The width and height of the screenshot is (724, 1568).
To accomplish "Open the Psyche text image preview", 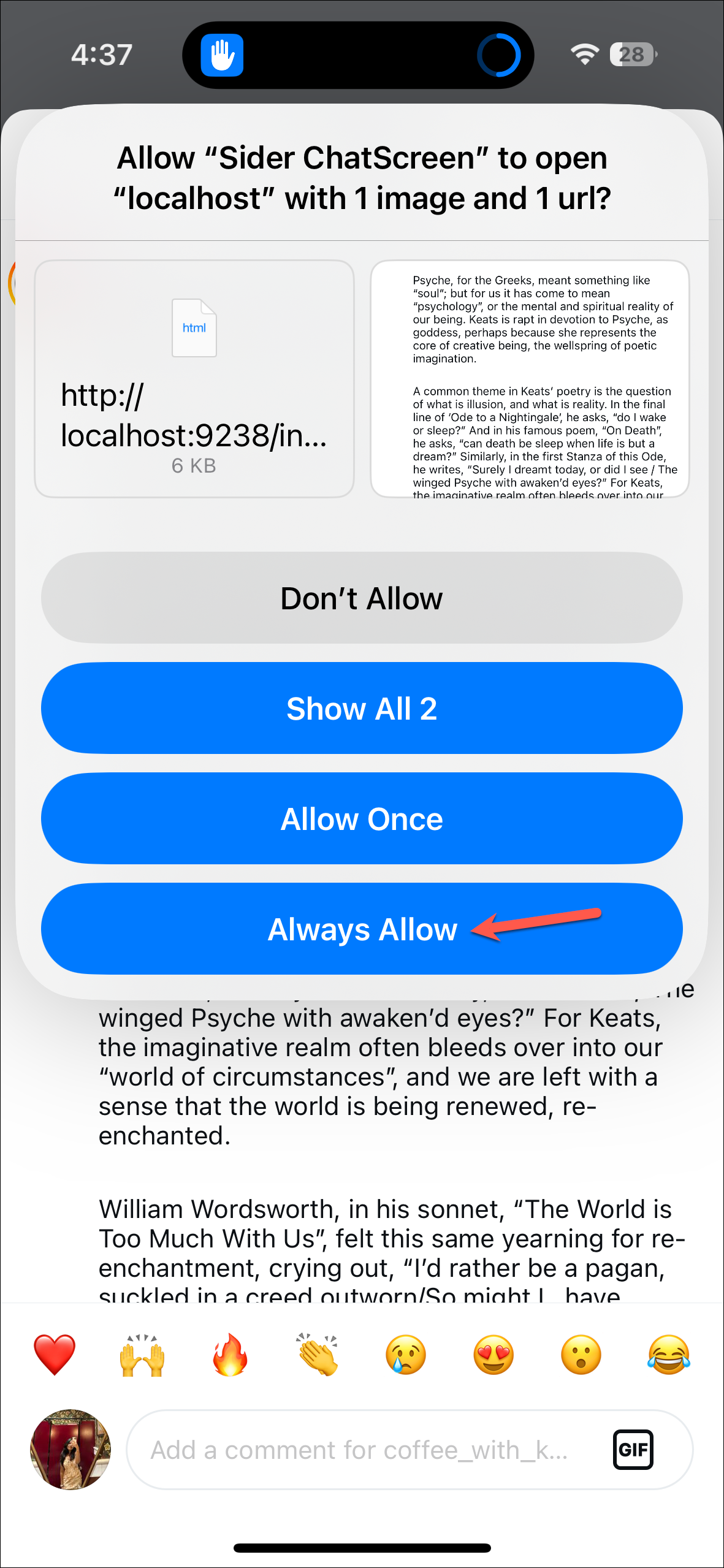I will (x=530, y=379).
